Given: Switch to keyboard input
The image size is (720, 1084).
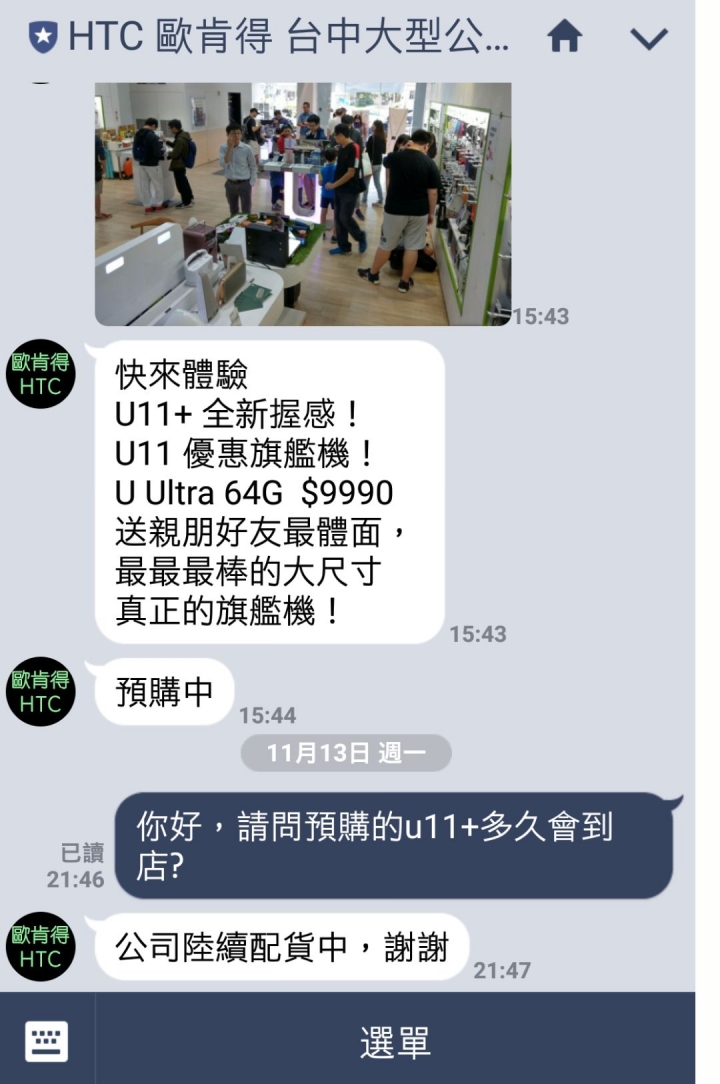Looking at the screenshot, I should point(46,1041).
